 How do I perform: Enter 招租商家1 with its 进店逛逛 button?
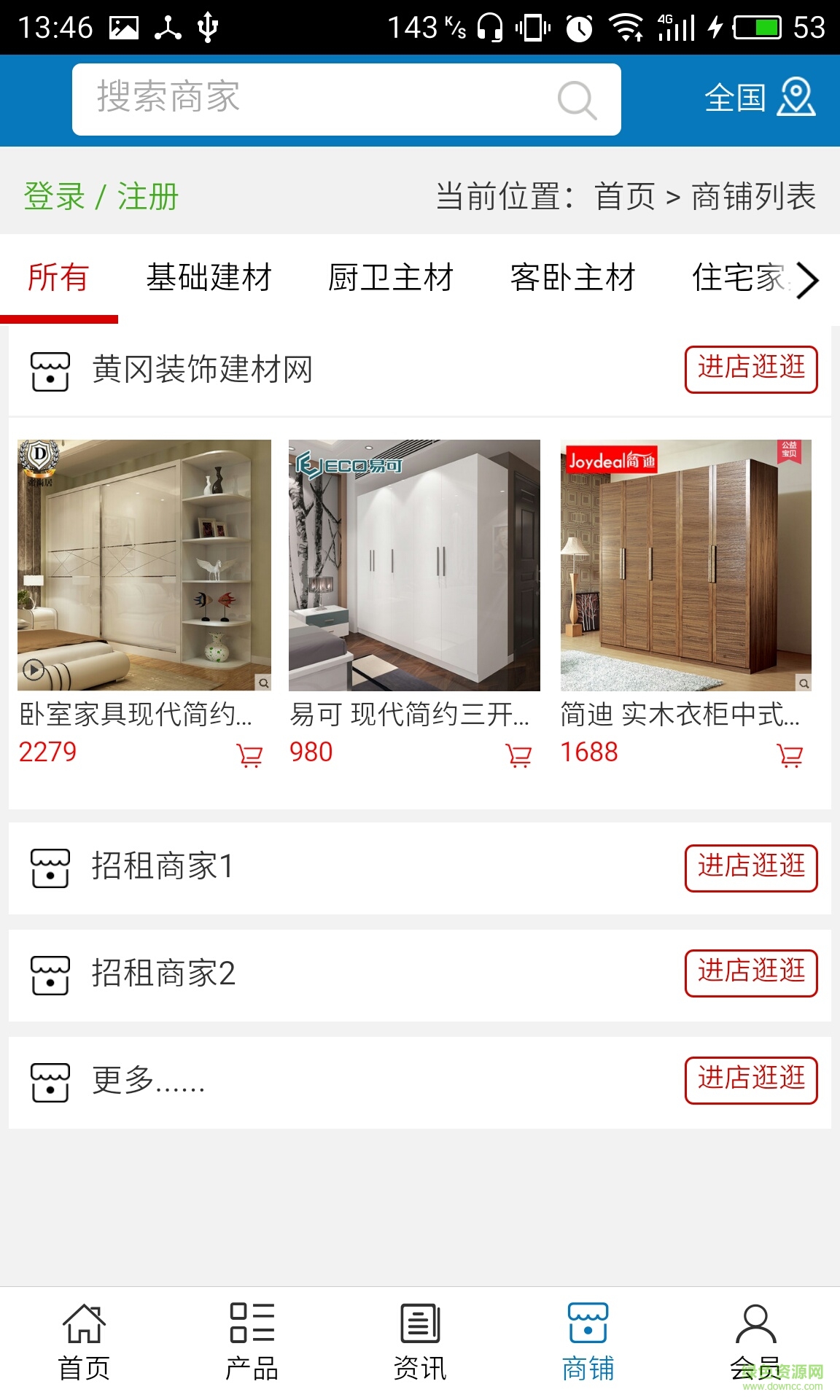pyautogui.click(x=751, y=868)
